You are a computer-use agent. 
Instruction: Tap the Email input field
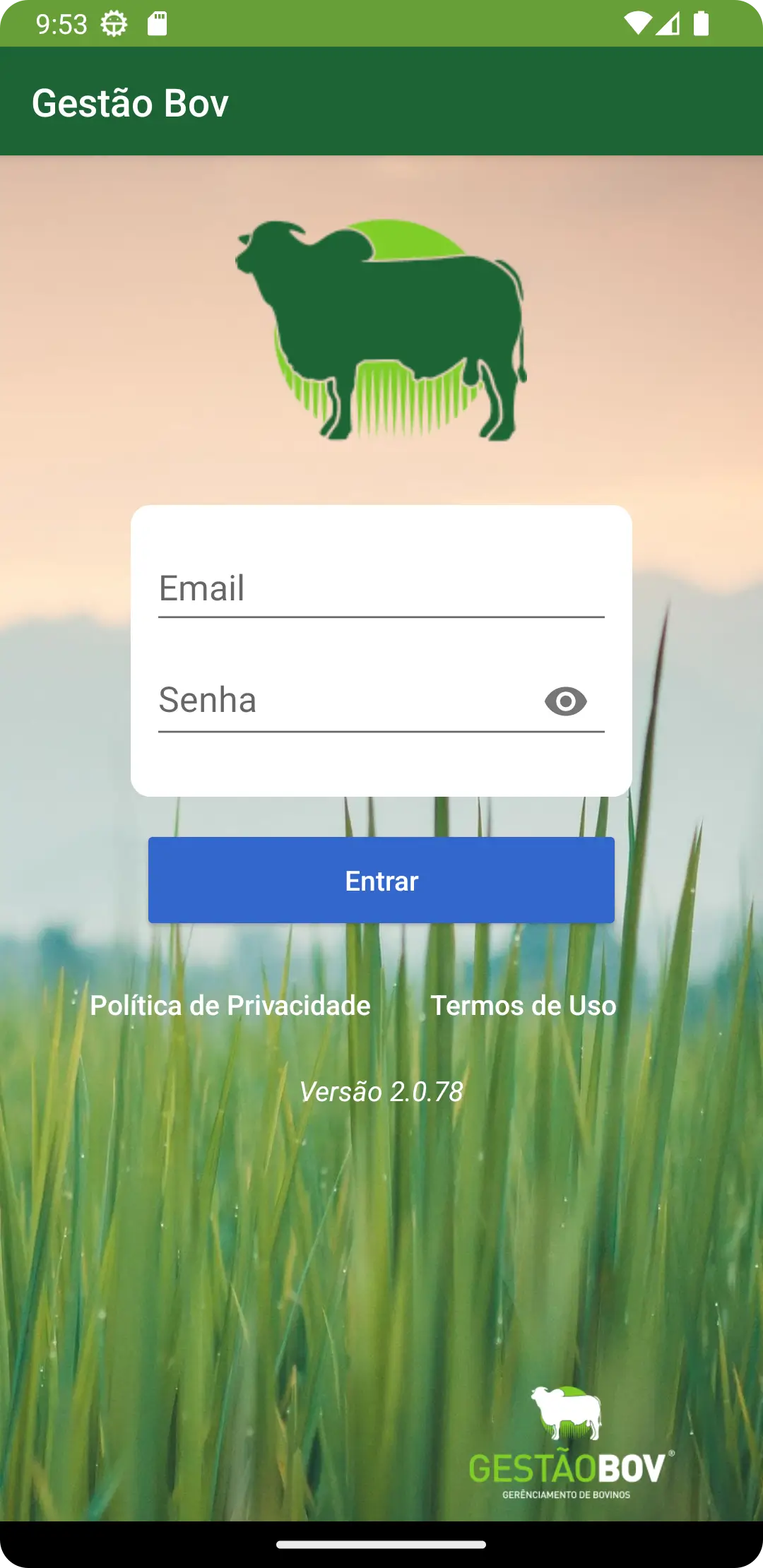click(381, 589)
